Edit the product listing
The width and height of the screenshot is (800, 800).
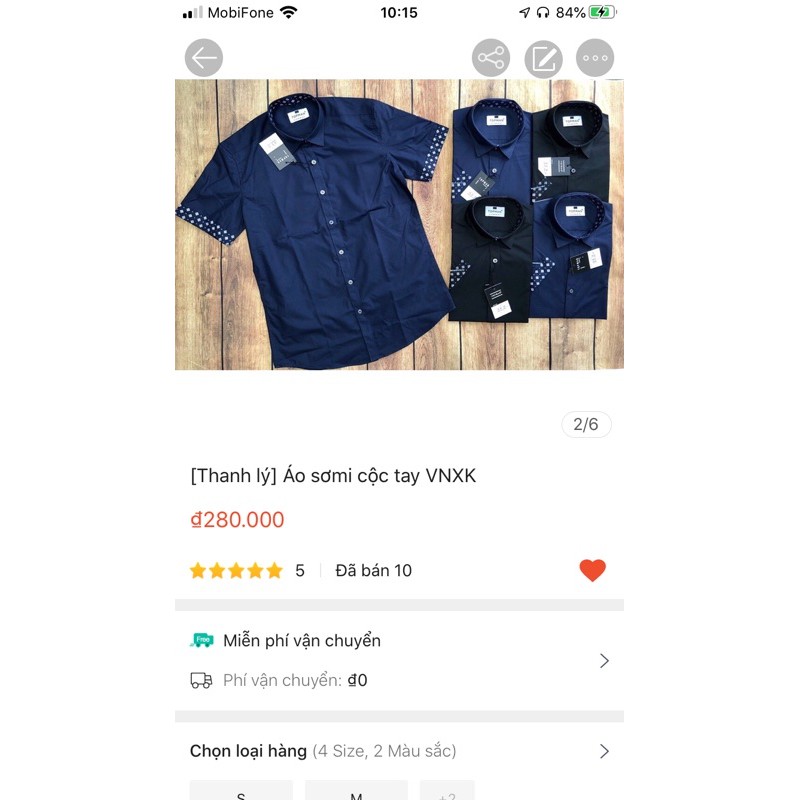click(543, 58)
